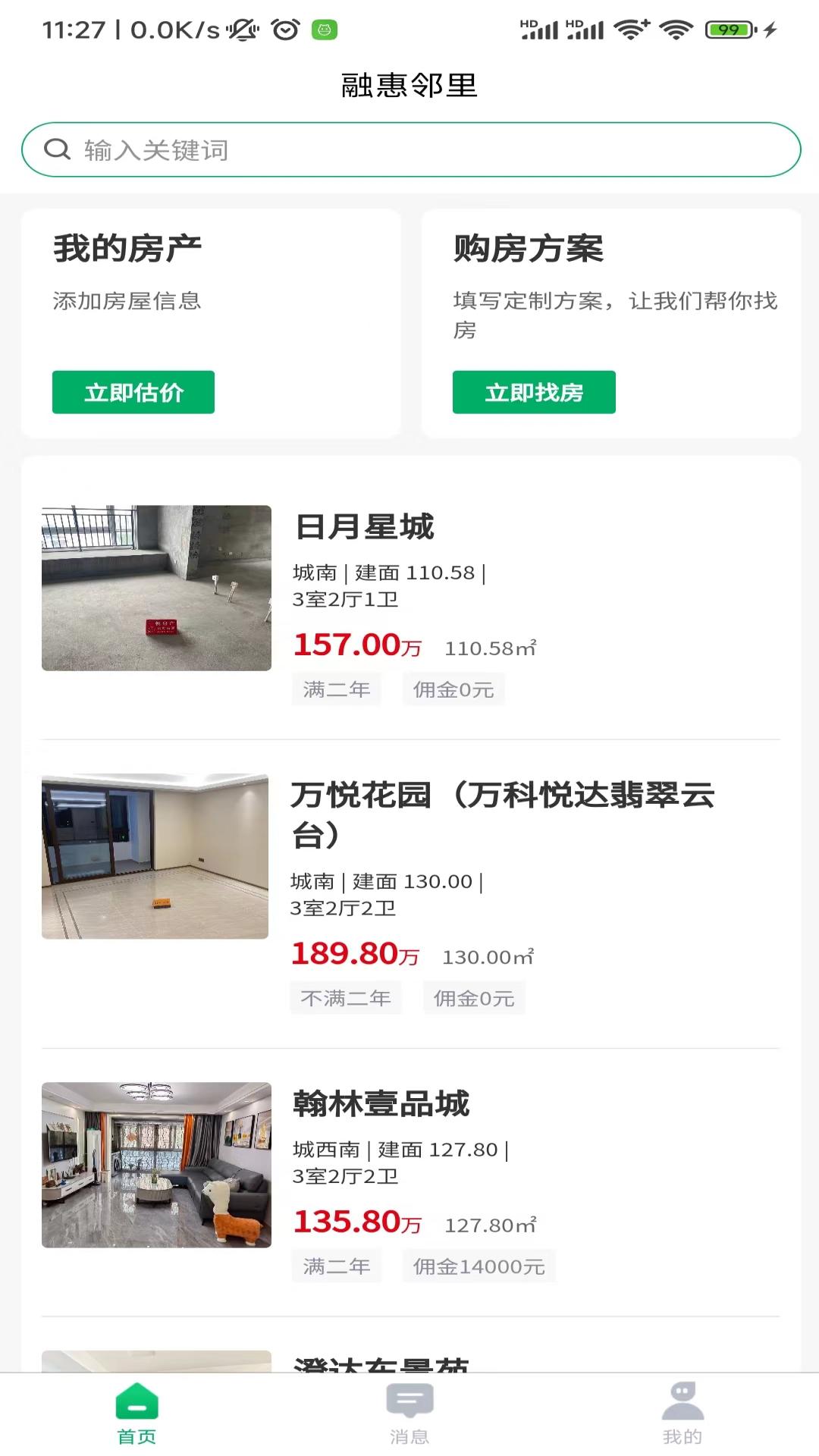Switch to the 我的 tab
This screenshot has width=819, height=1456.
(x=682, y=1413)
